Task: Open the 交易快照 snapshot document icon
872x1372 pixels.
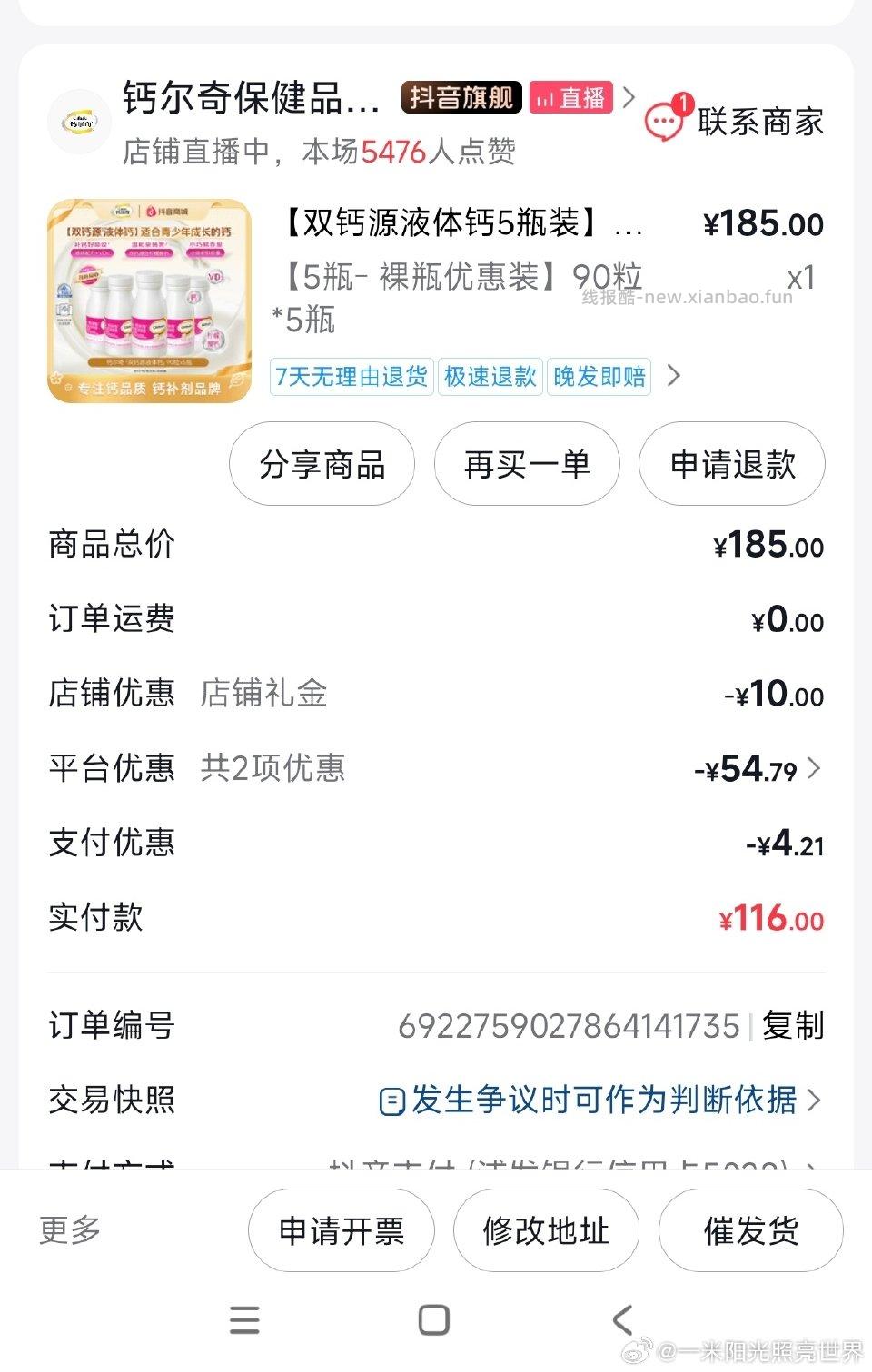Action: [x=391, y=1101]
